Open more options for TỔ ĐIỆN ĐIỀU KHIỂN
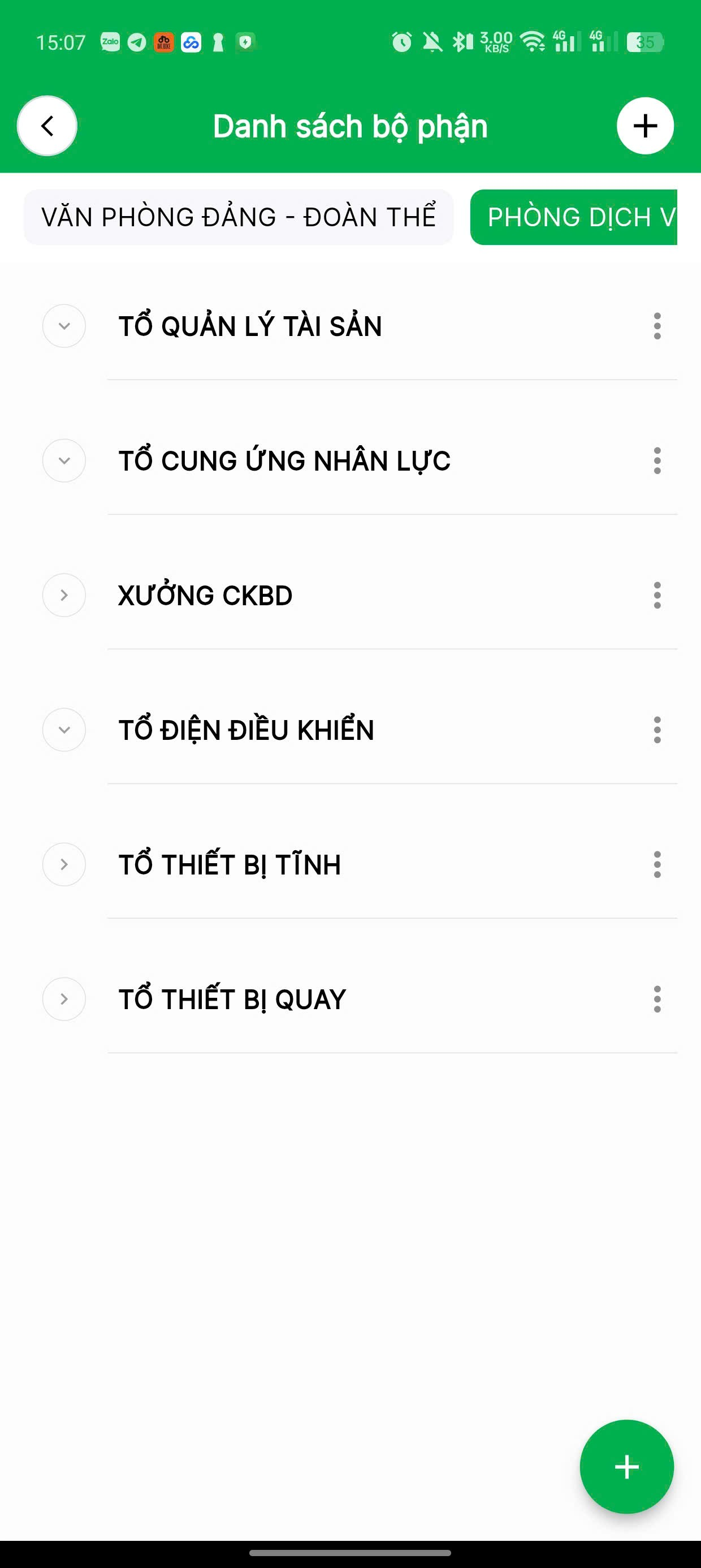Image resolution: width=701 pixels, height=1568 pixels. [657, 730]
